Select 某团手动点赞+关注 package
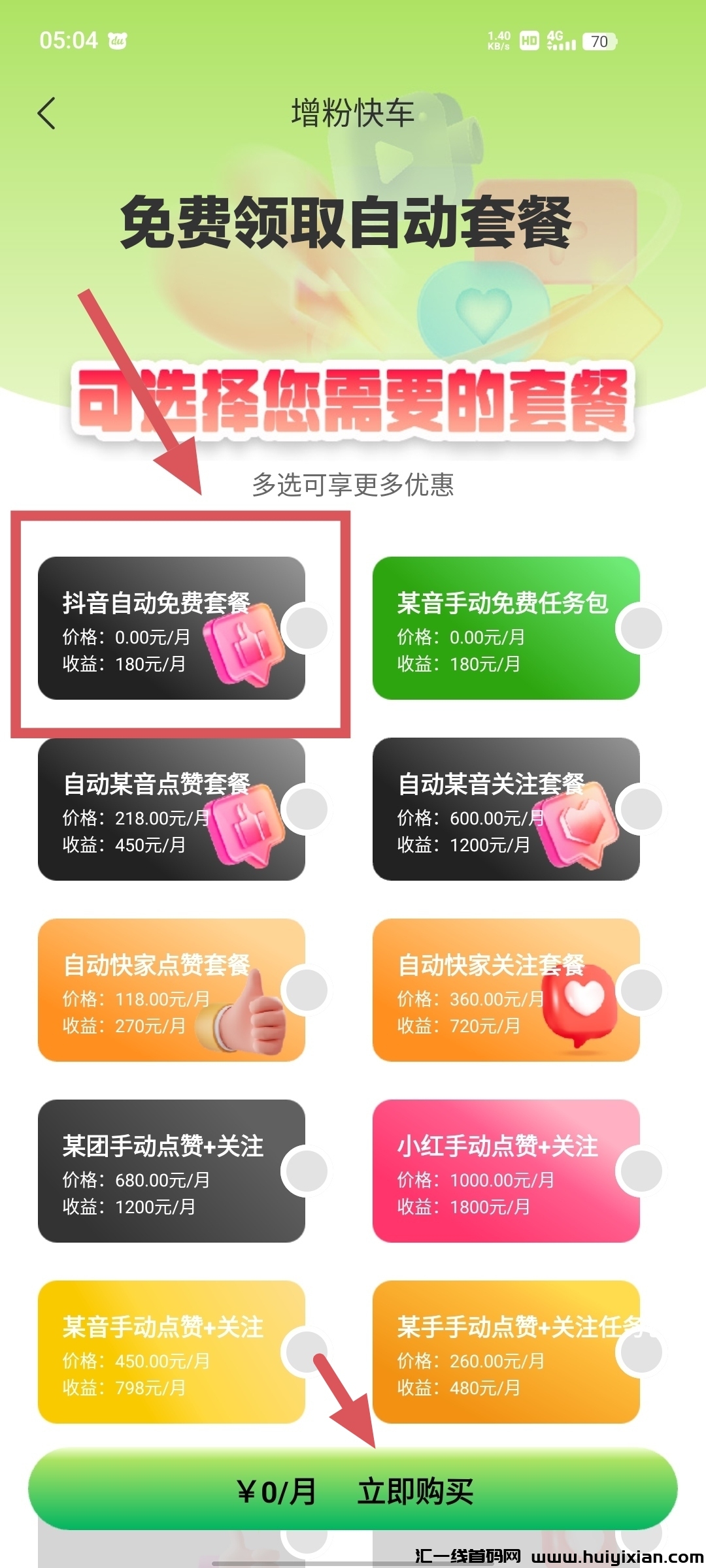 171,1171
